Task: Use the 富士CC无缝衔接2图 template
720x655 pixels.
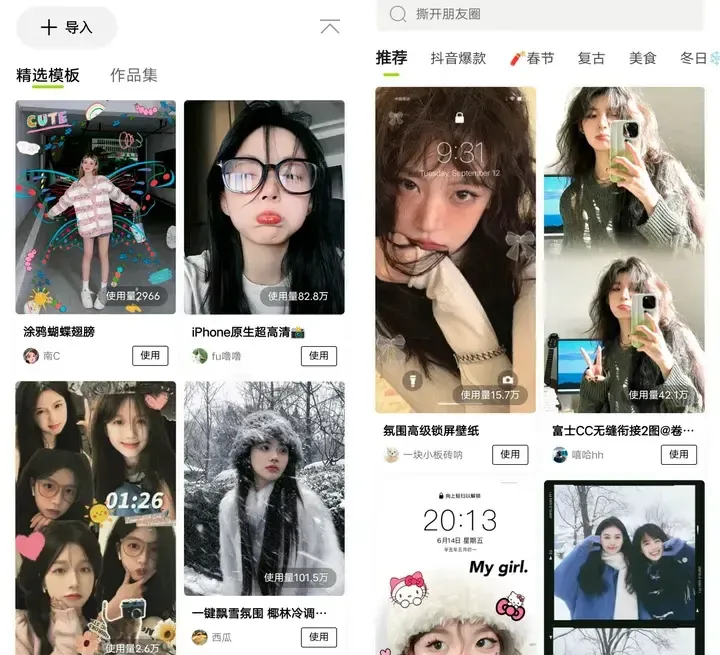Action: tap(678, 454)
